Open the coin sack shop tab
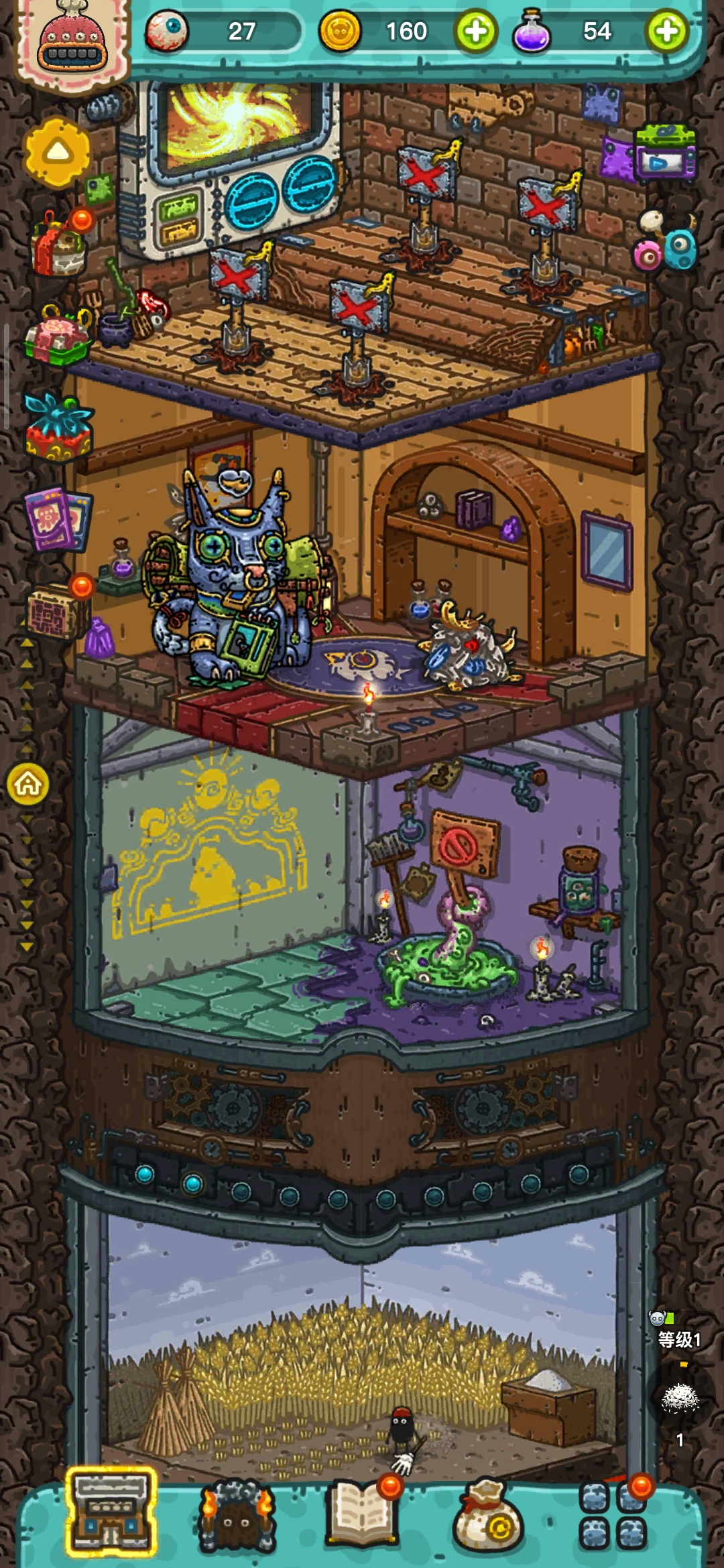 [x=488, y=1517]
